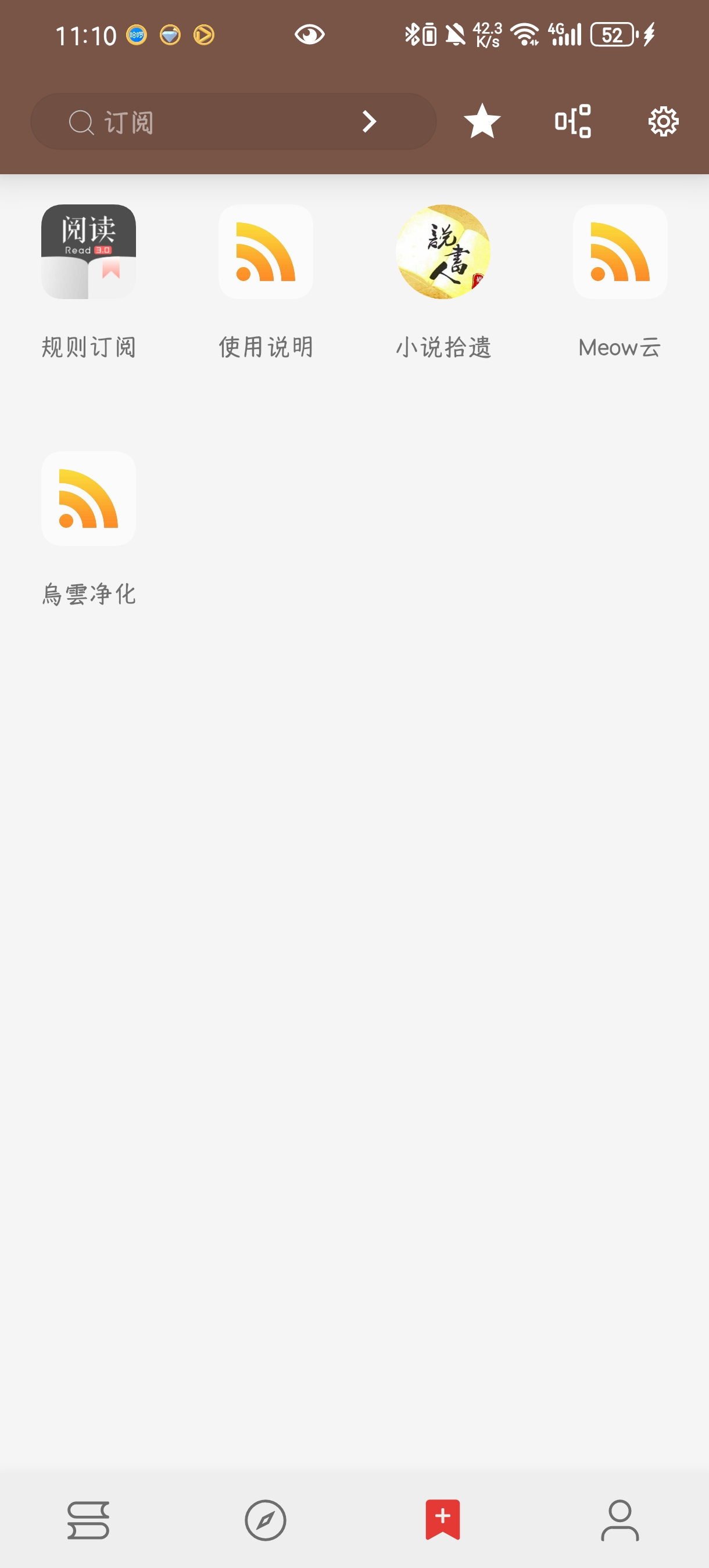
Task: Open the settings gear
Action: (x=663, y=121)
